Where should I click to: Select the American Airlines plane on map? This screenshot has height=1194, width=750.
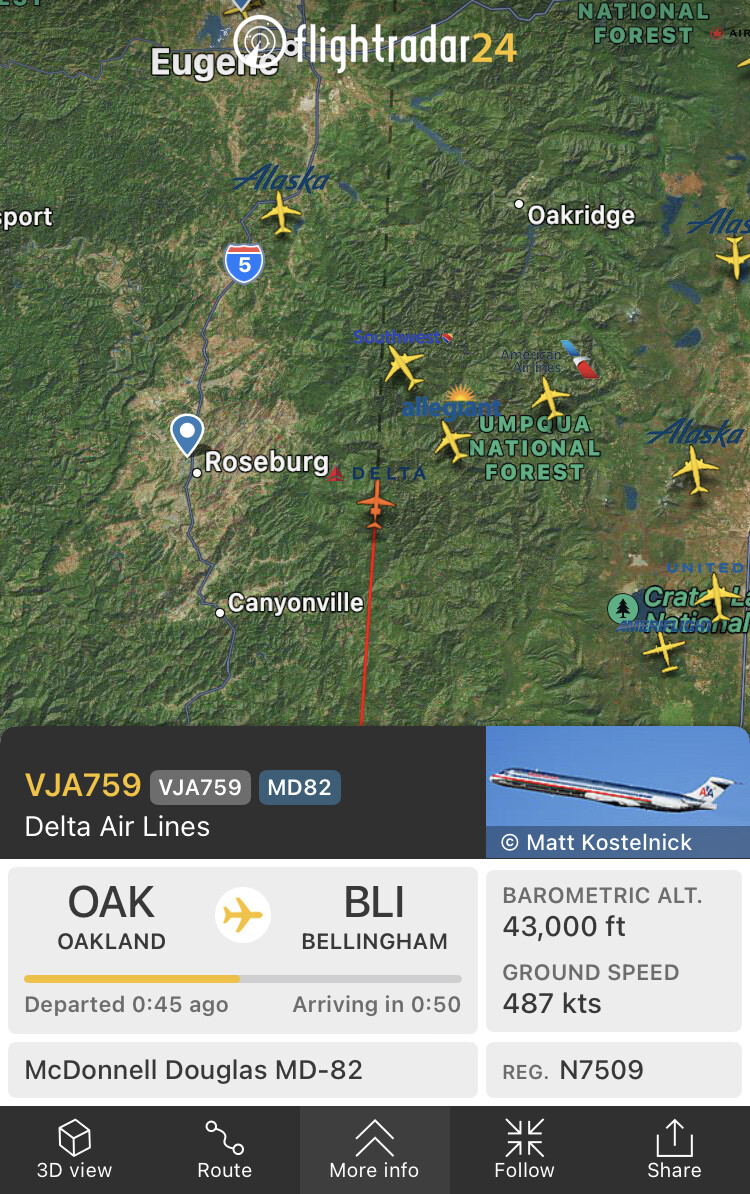[550, 397]
